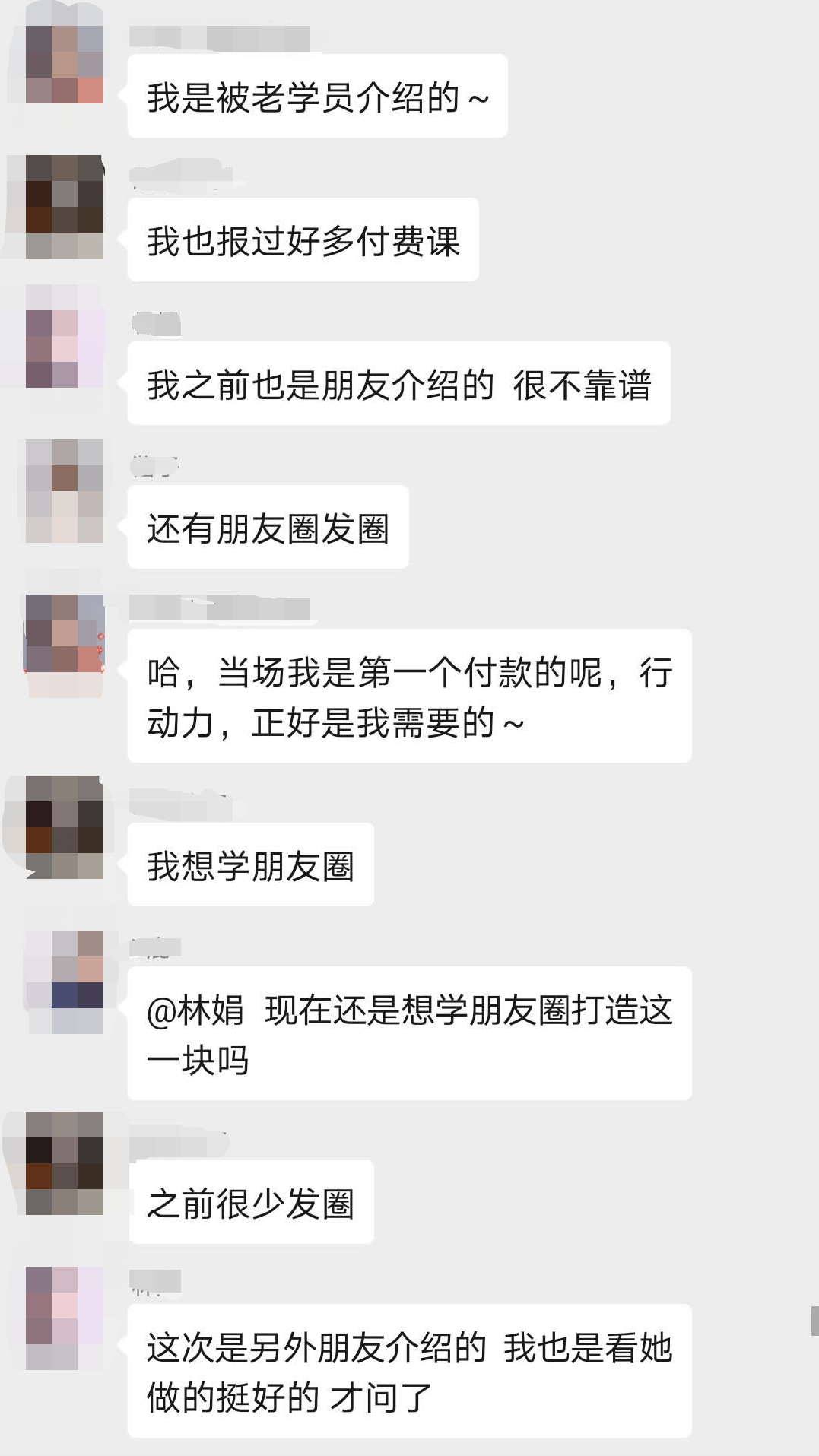This screenshot has height=1456, width=819.
Task: Tap avatar beside "我也报过好多付费课"
Action: pos(65,207)
